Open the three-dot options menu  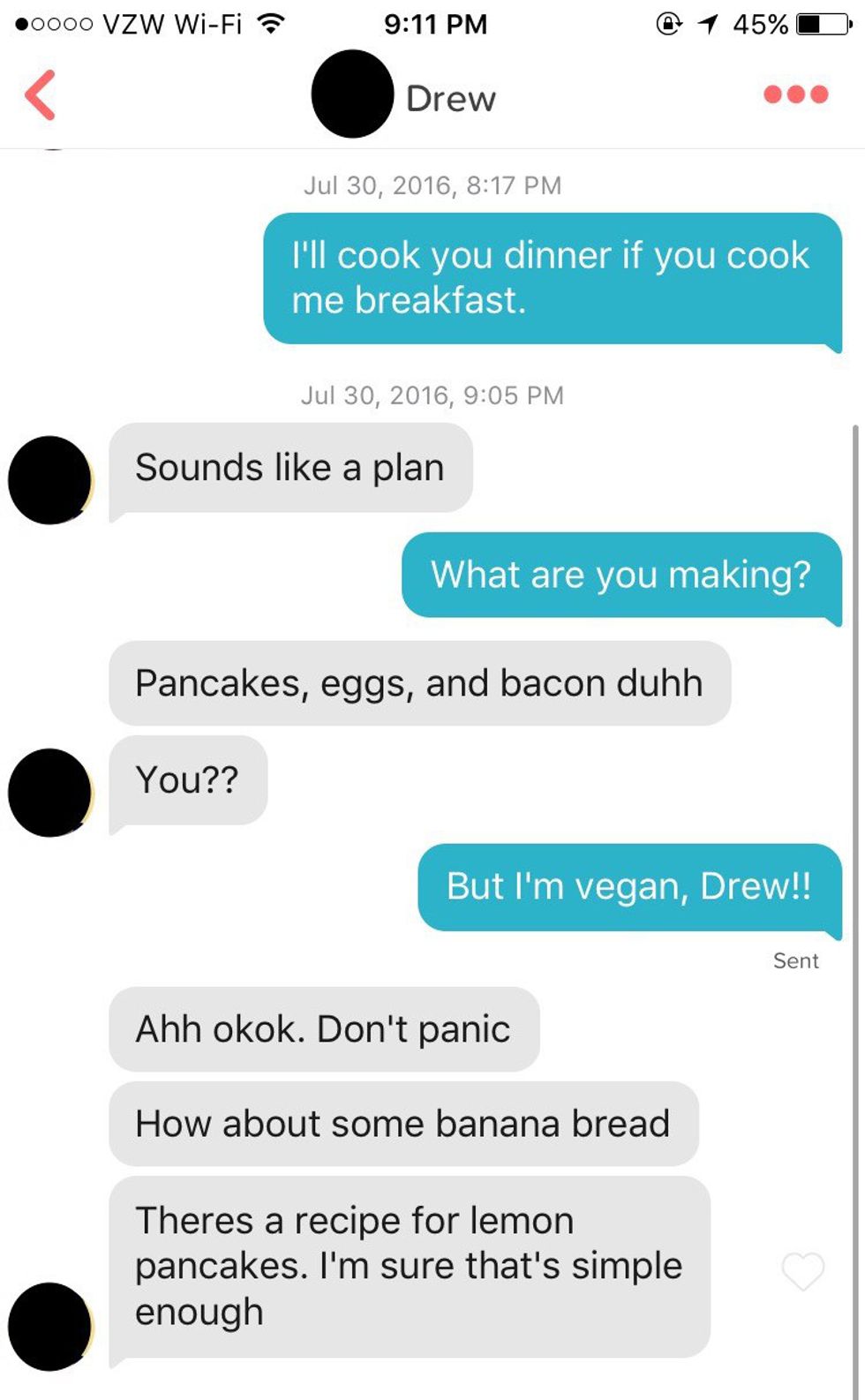pos(795,94)
